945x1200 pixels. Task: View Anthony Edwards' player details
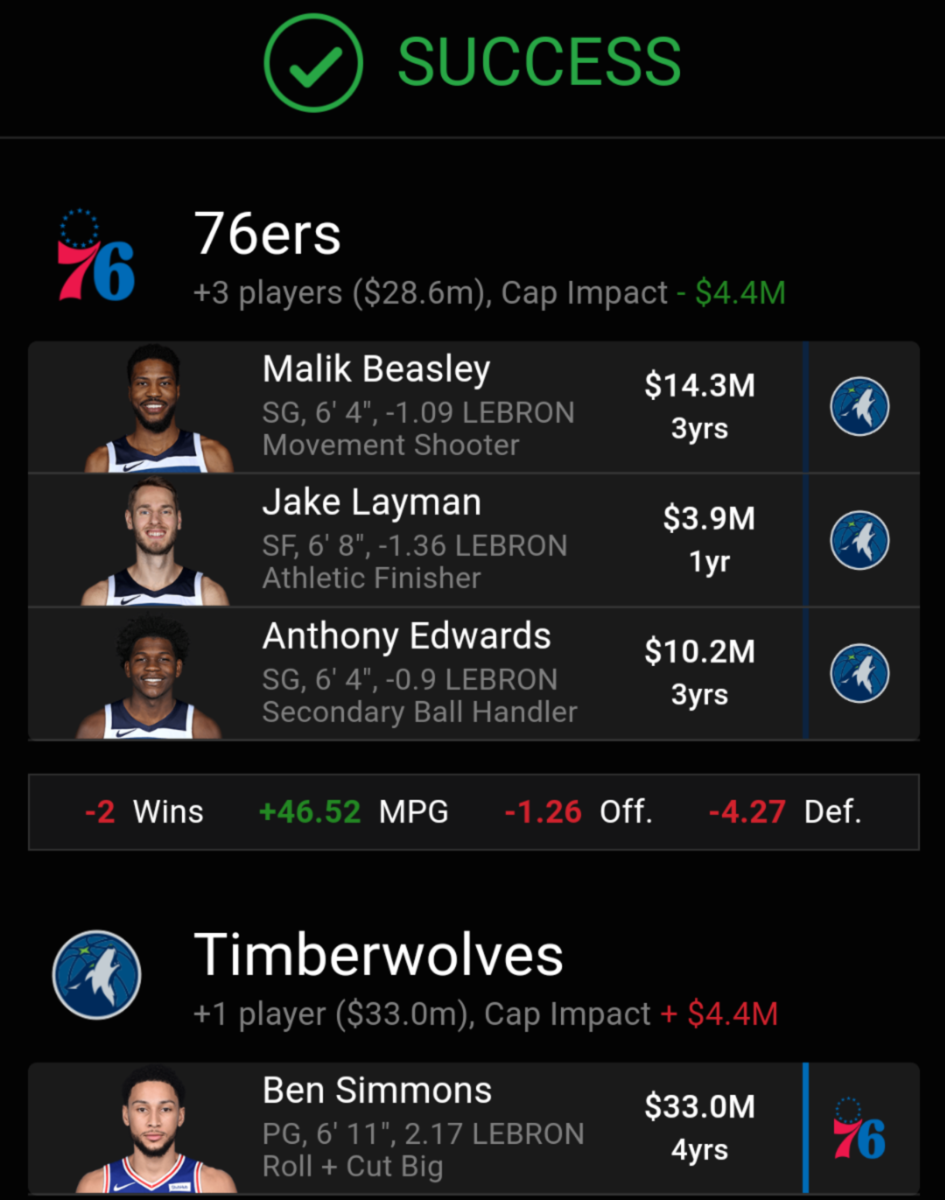point(418,674)
